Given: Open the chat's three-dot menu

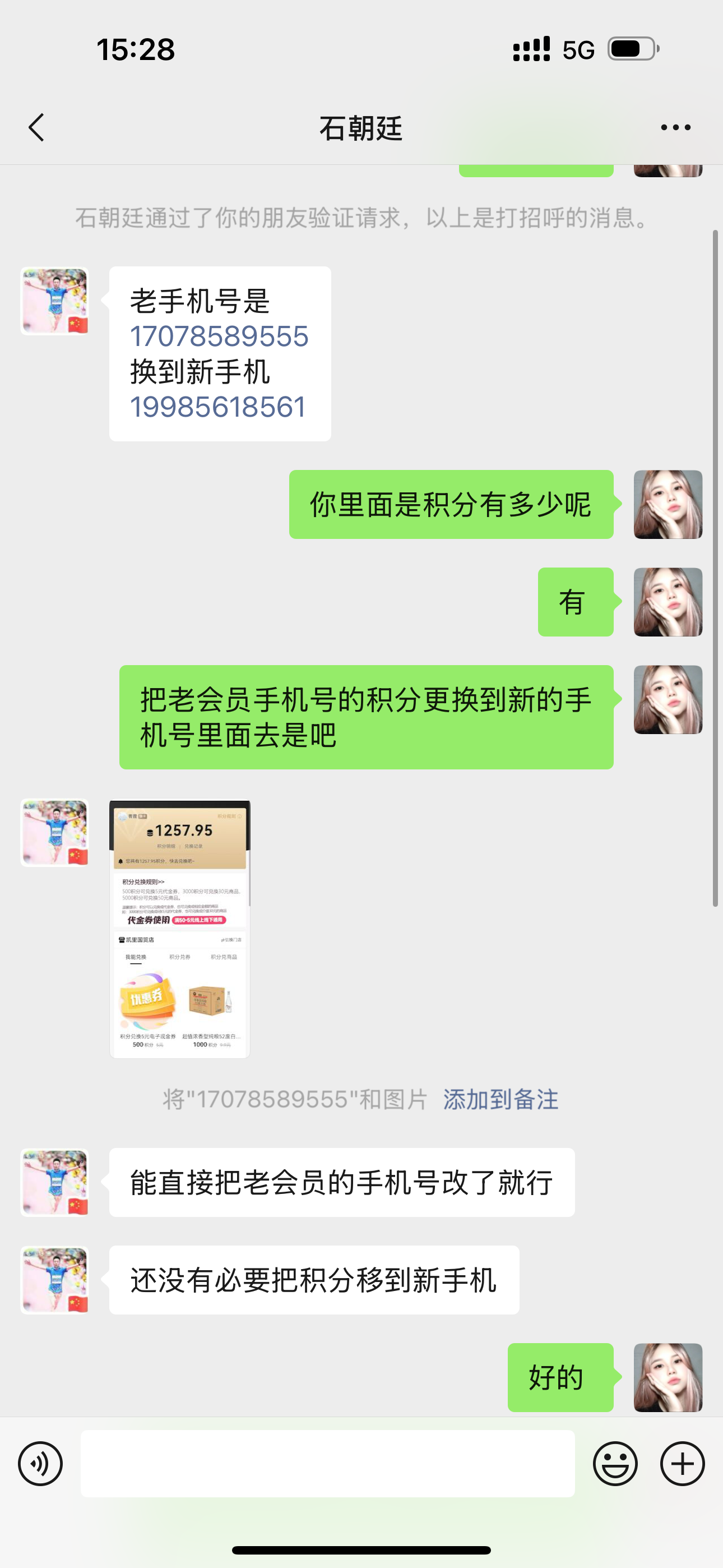Looking at the screenshot, I should (x=675, y=128).
